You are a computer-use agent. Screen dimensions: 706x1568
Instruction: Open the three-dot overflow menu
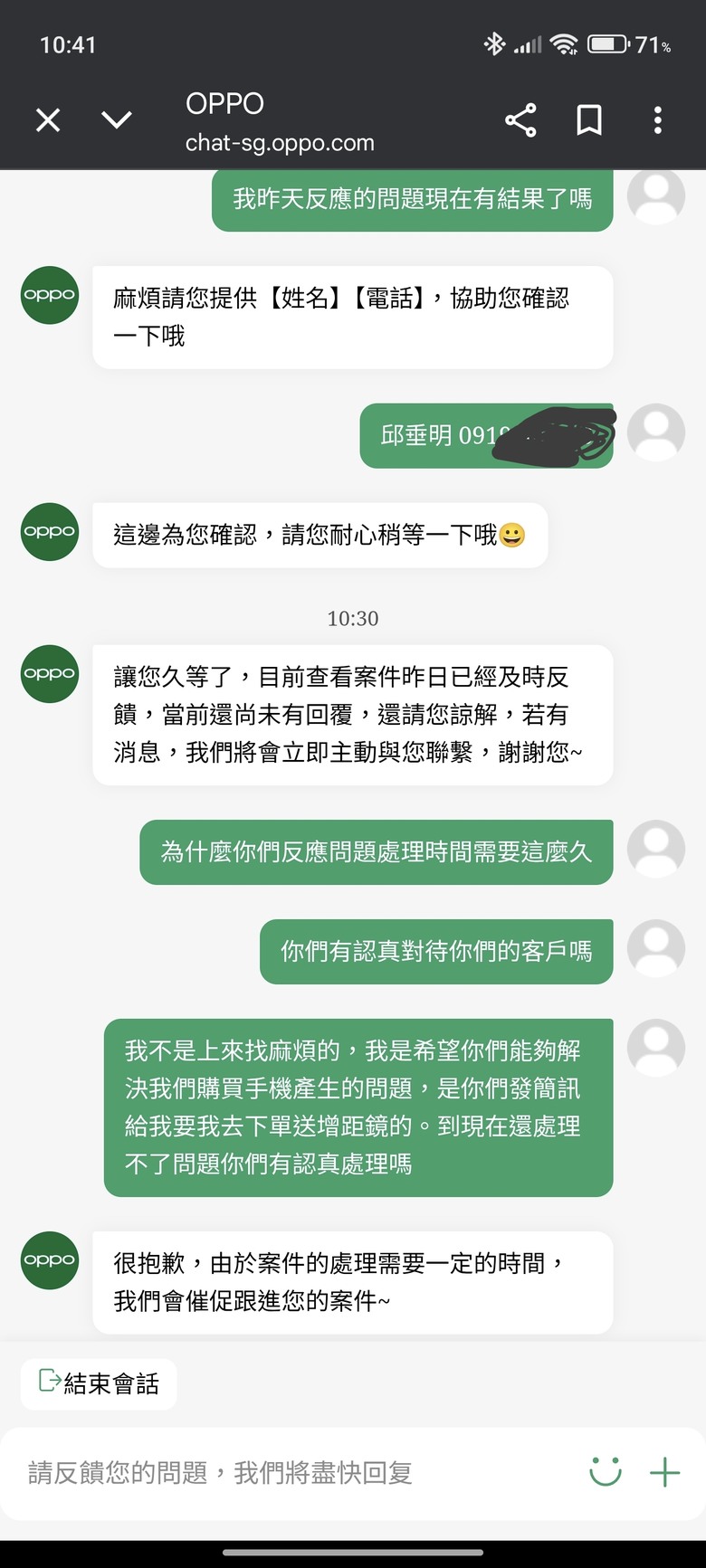[x=658, y=120]
